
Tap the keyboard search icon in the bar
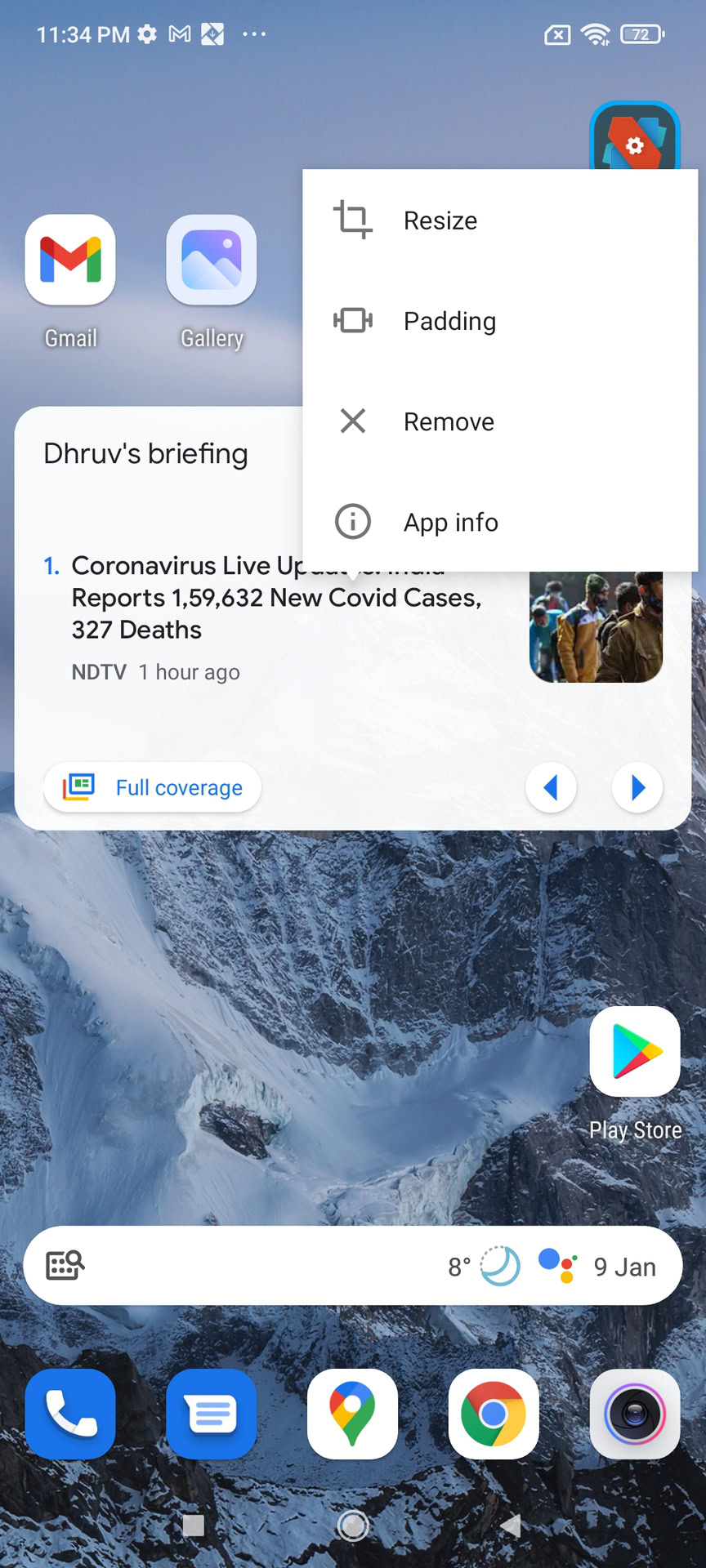65,1266
